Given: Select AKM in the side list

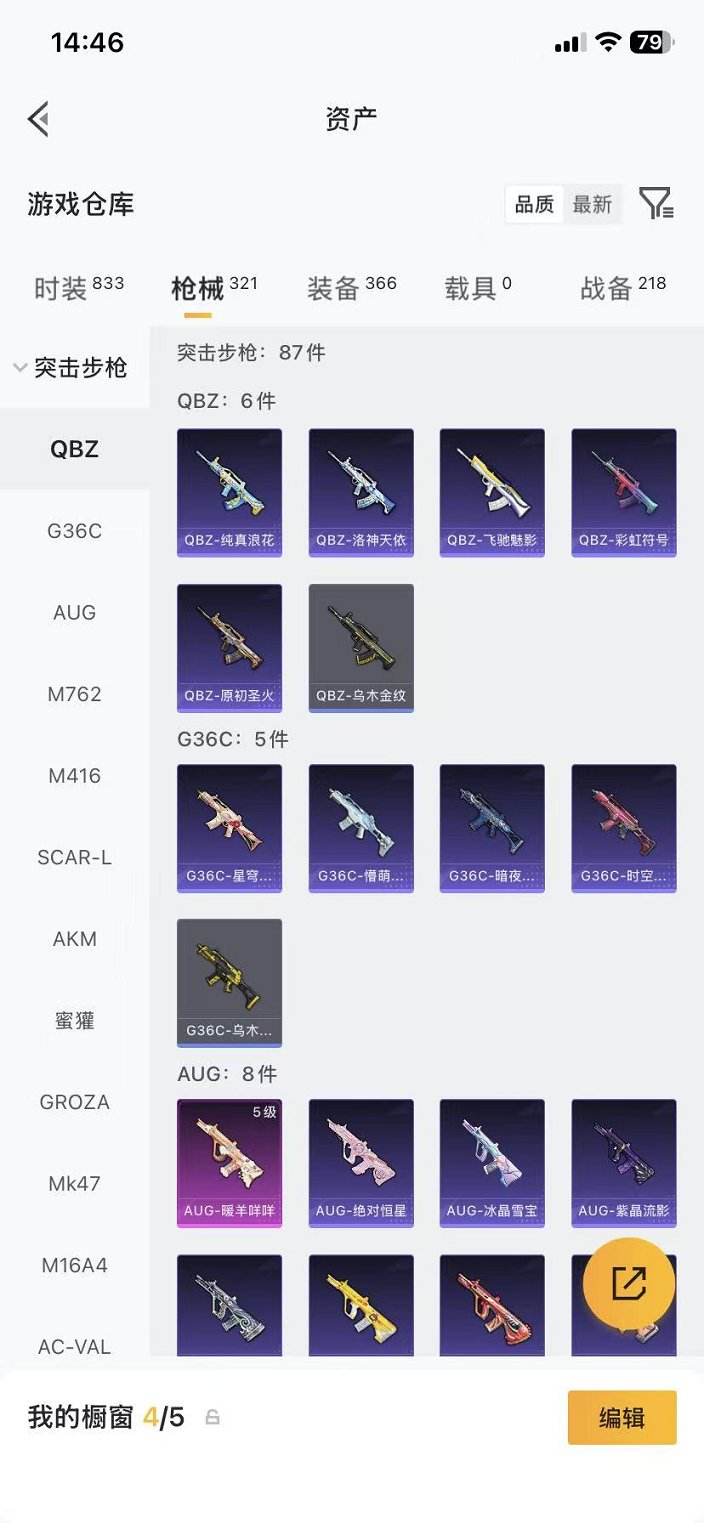Looking at the screenshot, I should pos(75,939).
